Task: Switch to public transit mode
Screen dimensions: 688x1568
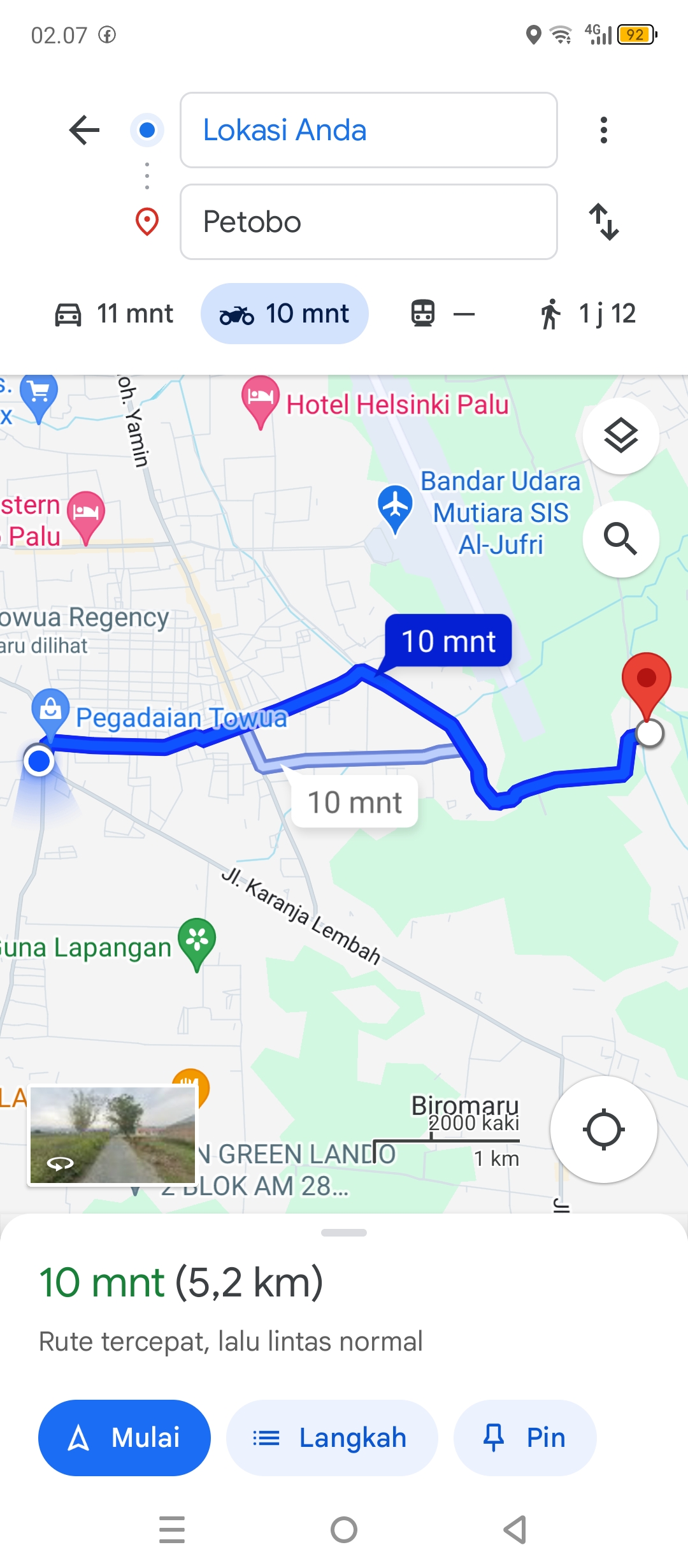Action: [443, 314]
